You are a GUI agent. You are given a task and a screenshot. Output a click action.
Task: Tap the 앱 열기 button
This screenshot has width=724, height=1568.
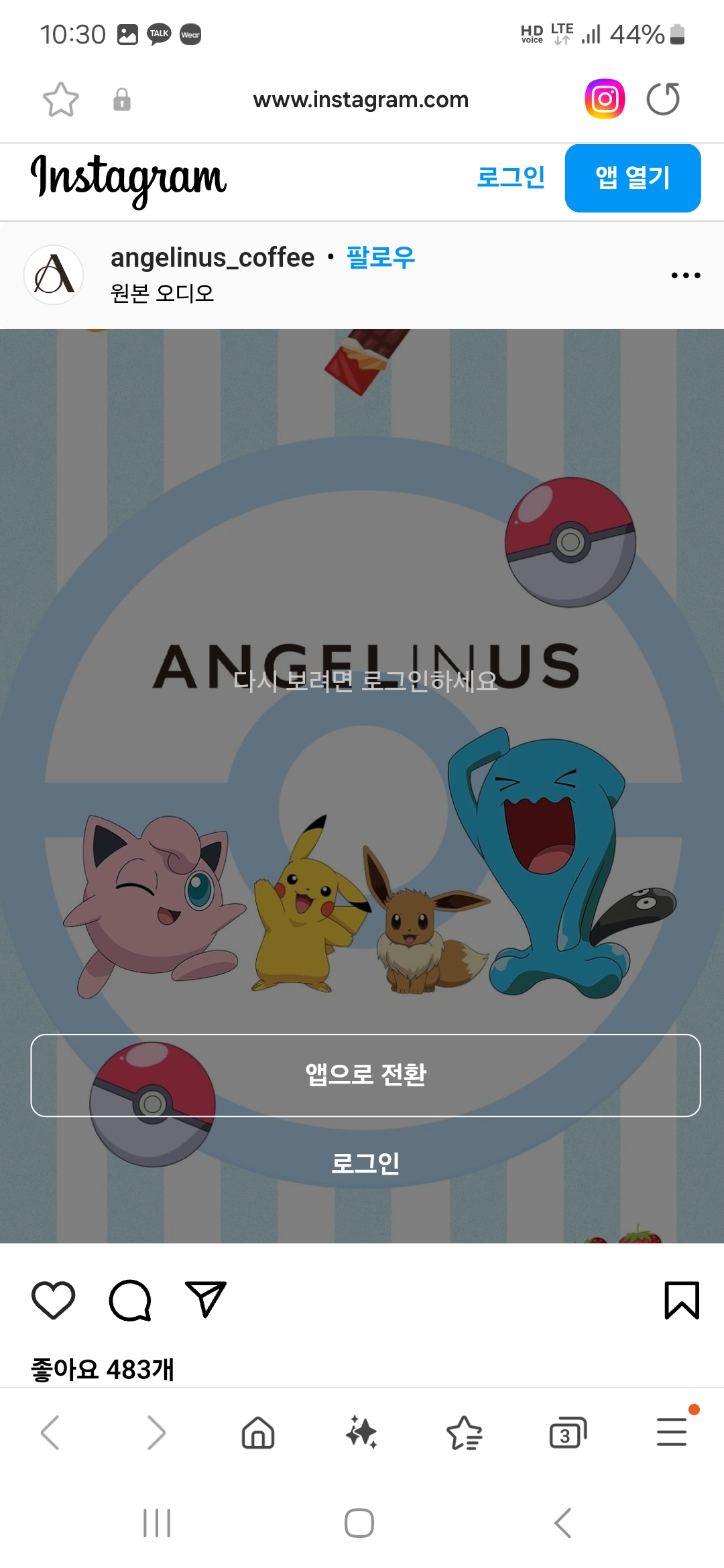point(632,178)
